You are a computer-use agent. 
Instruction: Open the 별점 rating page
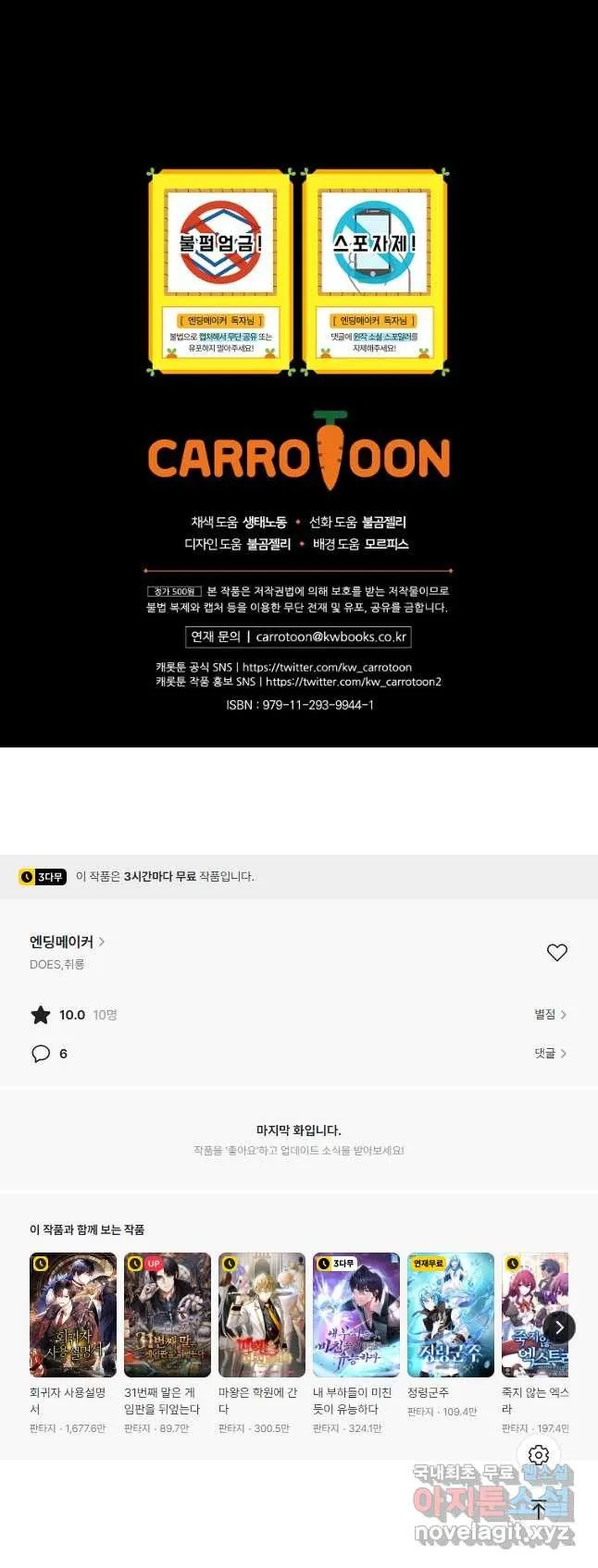point(550,1015)
